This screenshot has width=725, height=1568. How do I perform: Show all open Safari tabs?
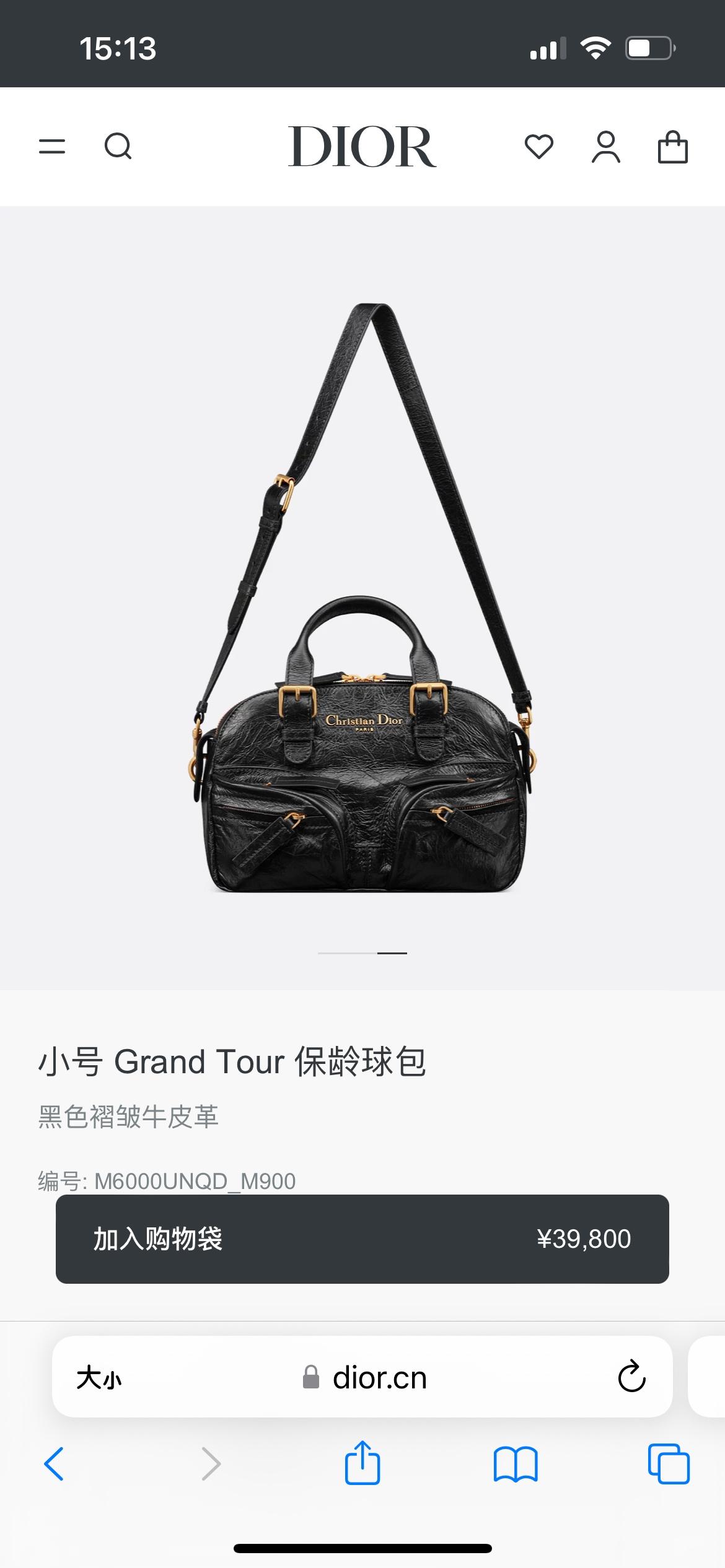(x=669, y=1464)
